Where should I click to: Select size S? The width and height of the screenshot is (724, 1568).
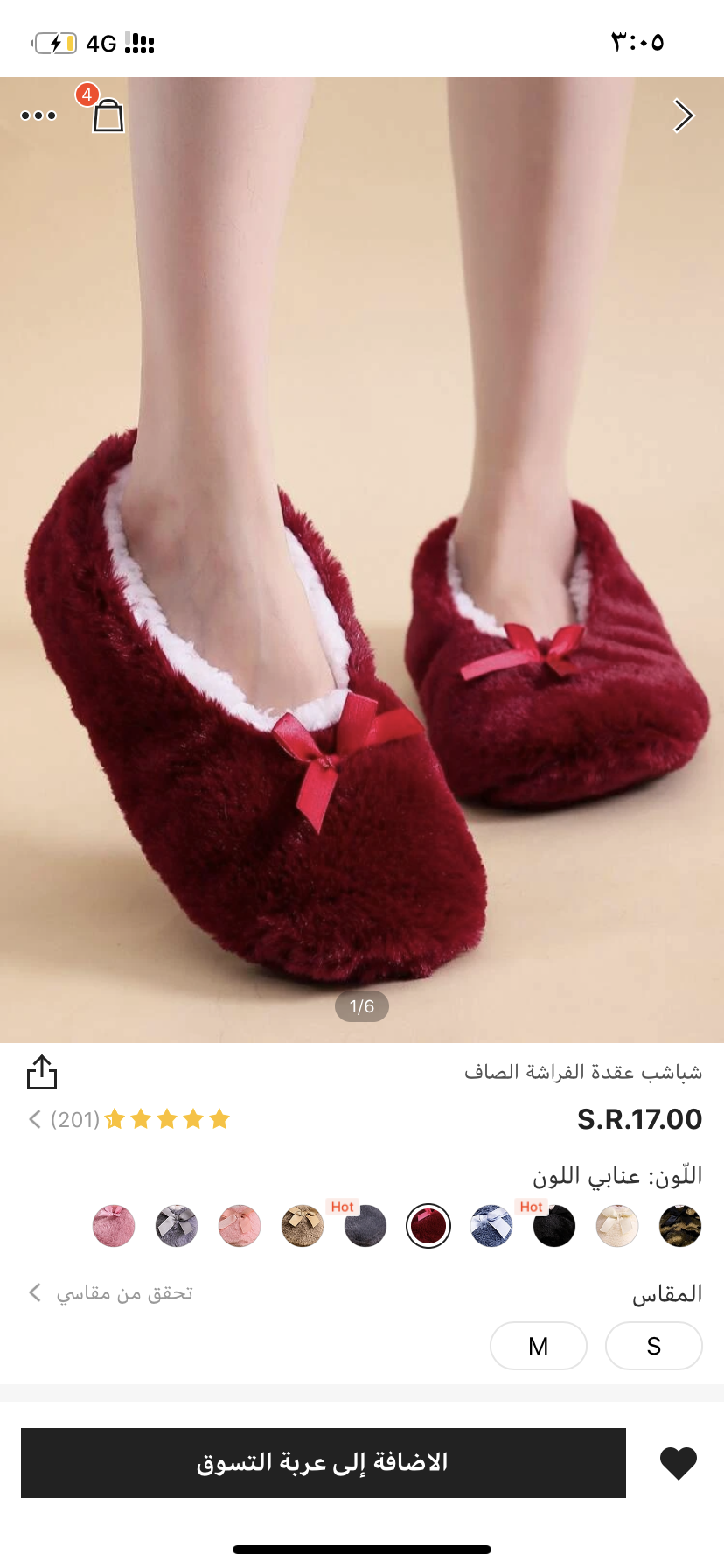click(654, 1346)
